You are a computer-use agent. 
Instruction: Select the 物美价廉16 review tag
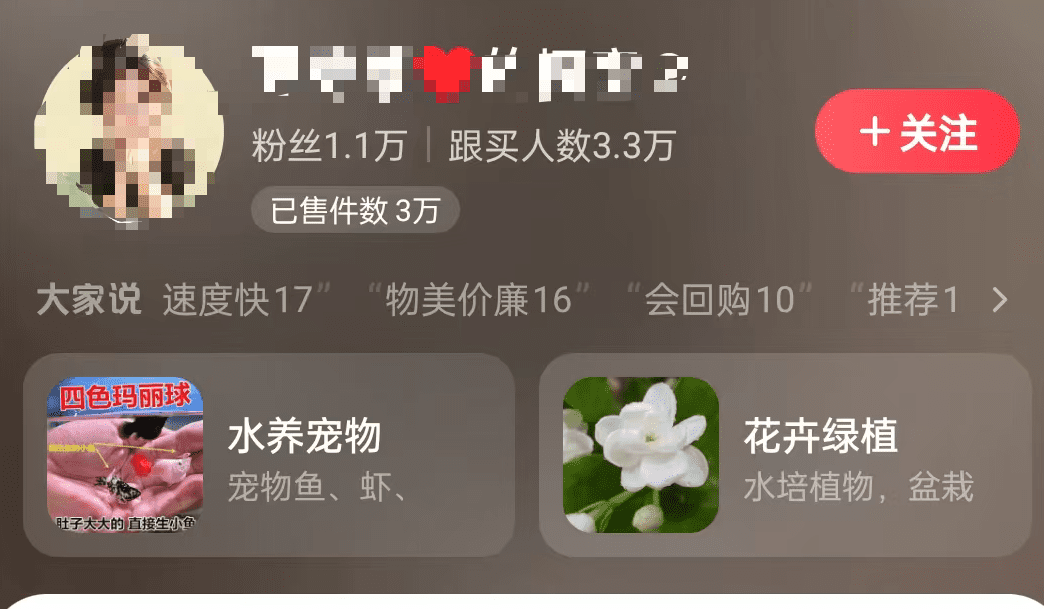(478, 300)
